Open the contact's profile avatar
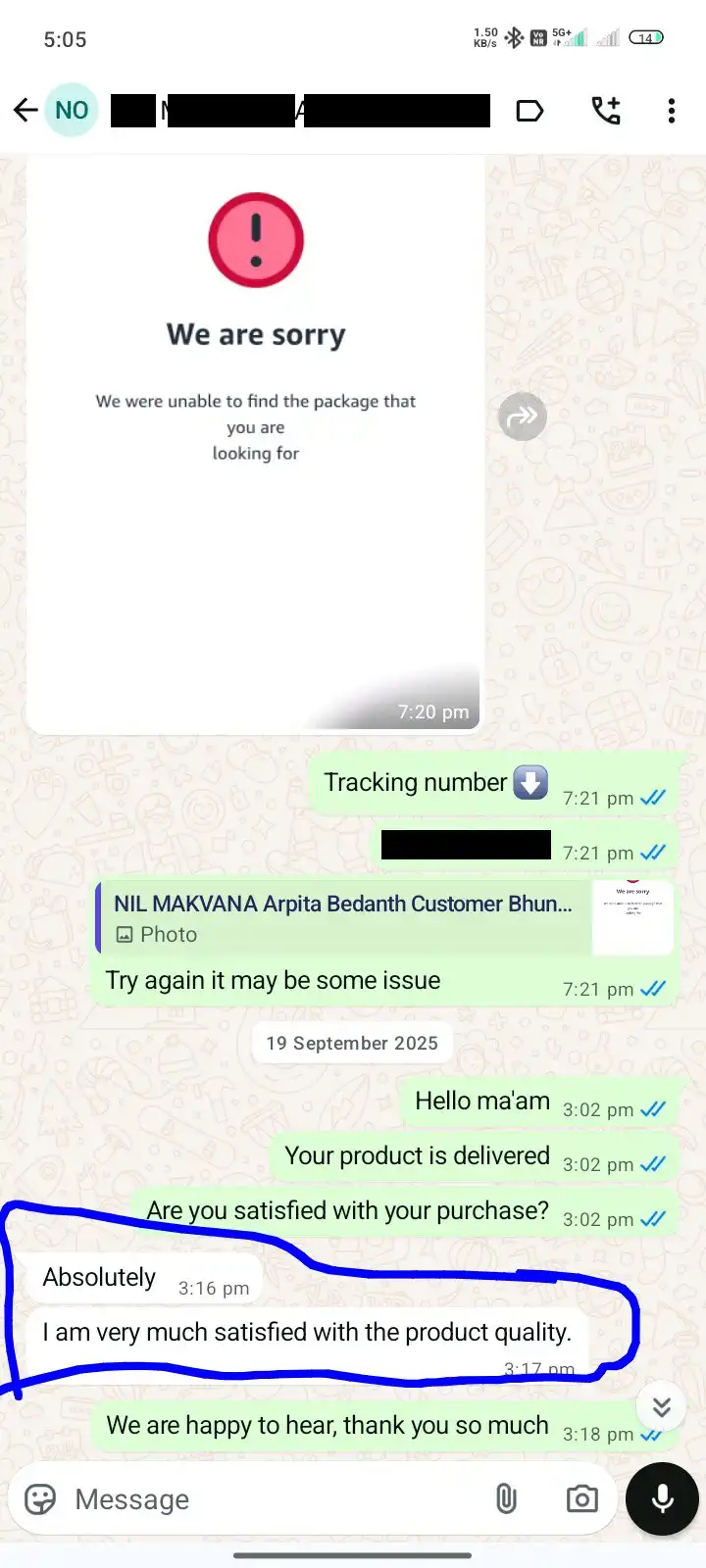Screen dimensions: 706x1568 coord(72,111)
